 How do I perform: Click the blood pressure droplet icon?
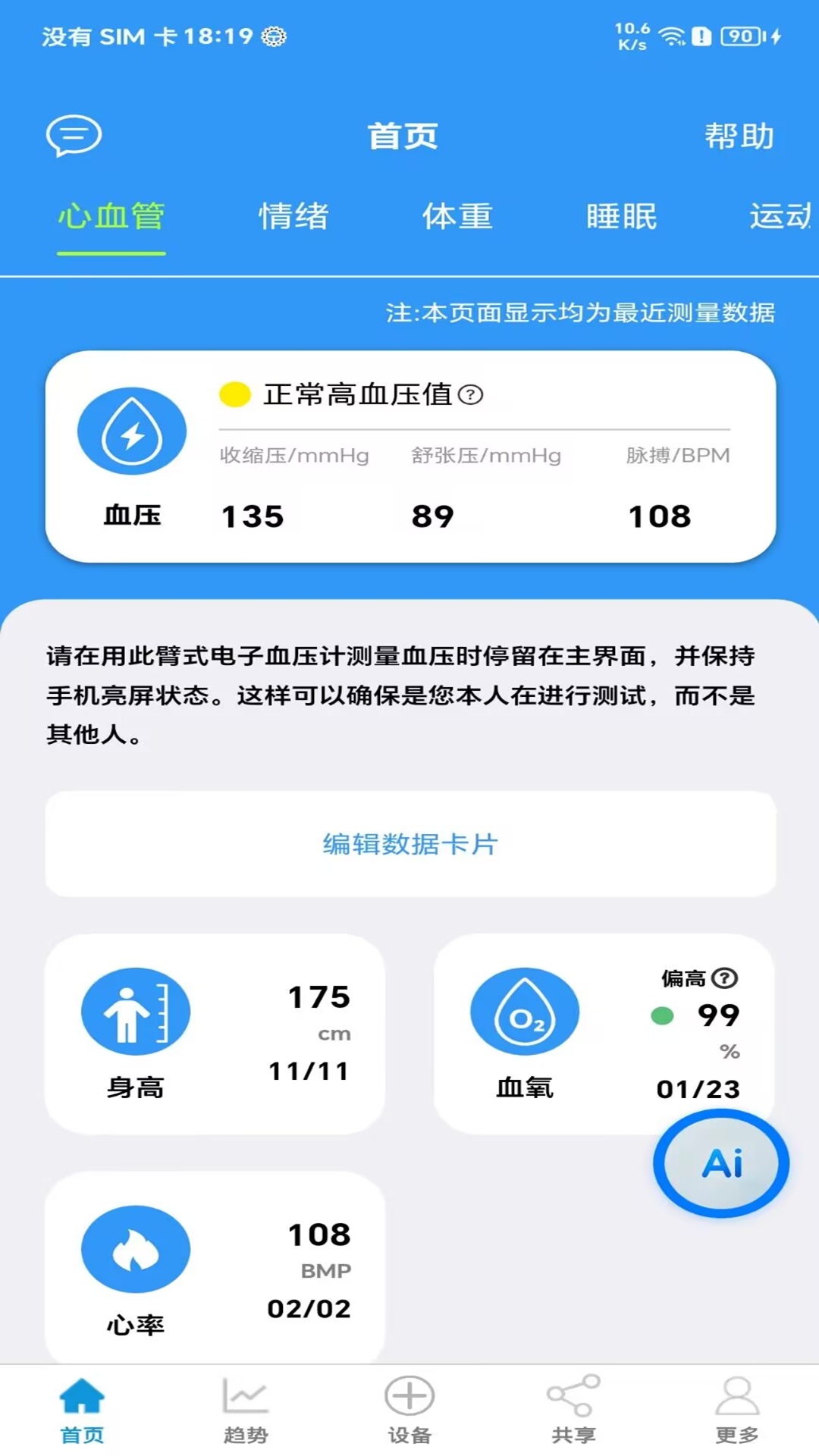(x=131, y=431)
